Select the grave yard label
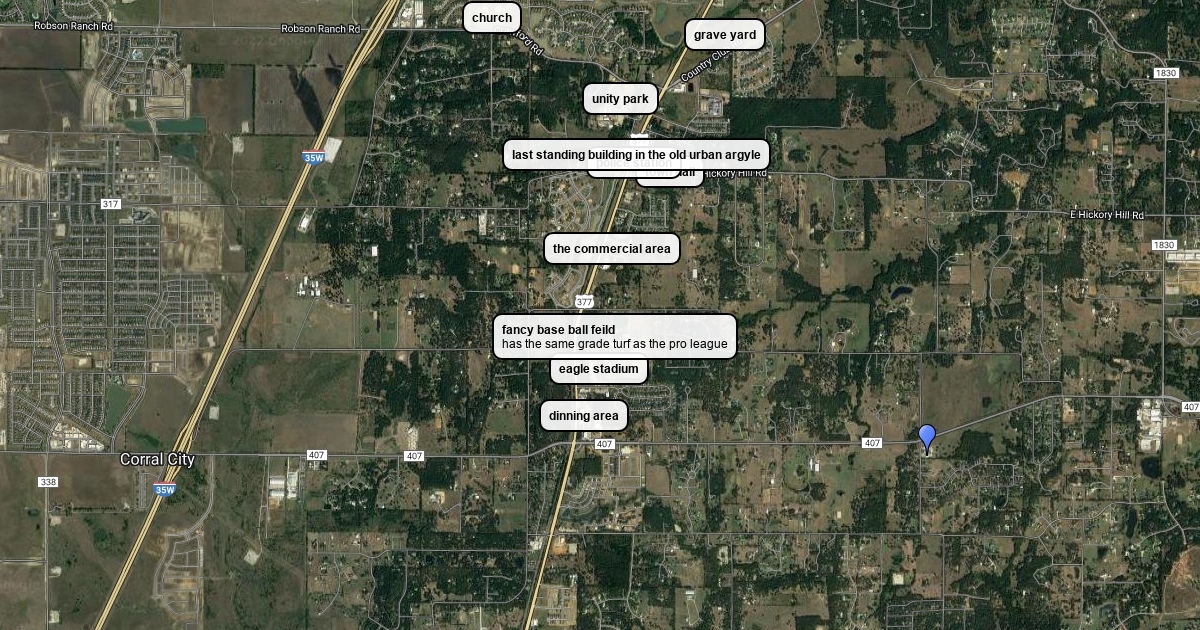This screenshot has width=1200, height=630. tap(725, 35)
